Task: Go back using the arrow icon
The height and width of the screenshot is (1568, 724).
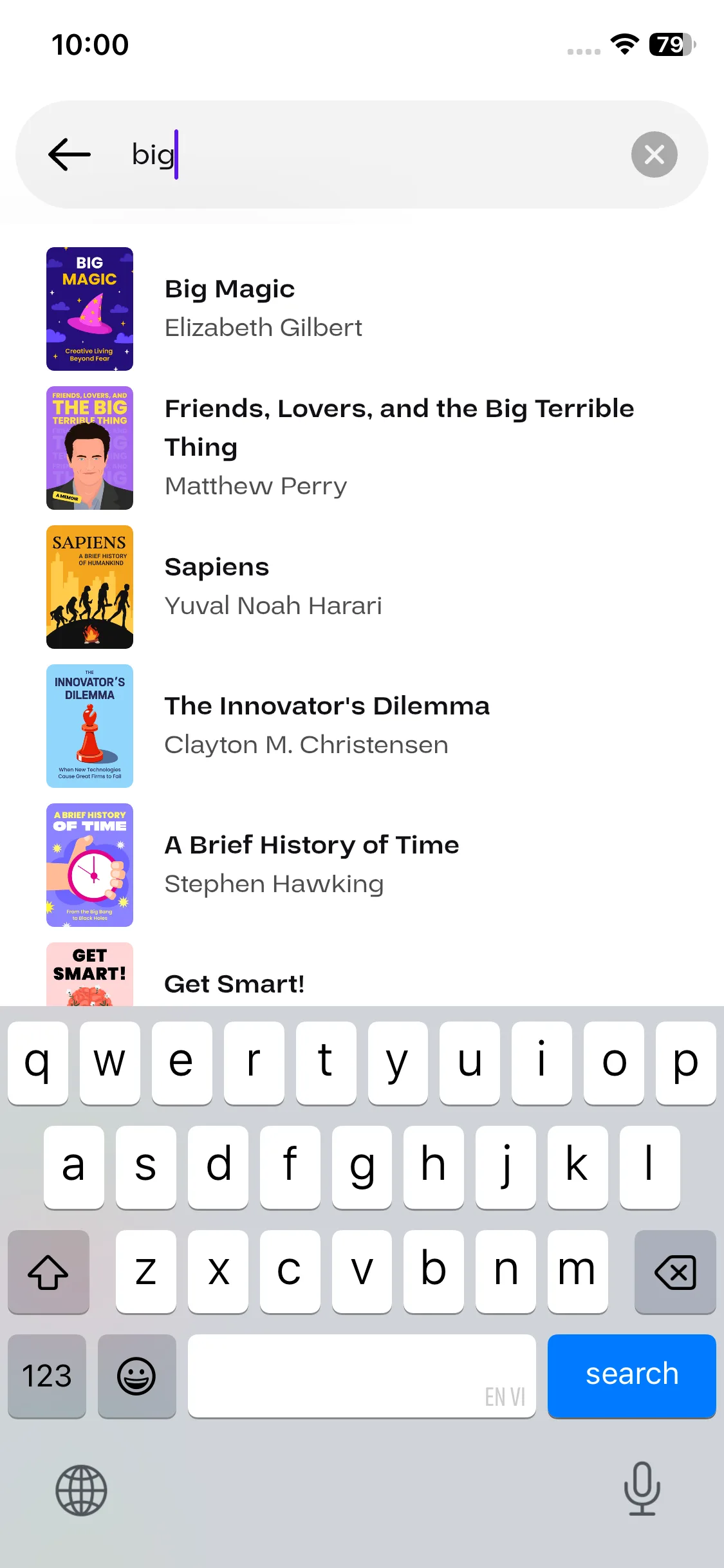Action: click(70, 154)
